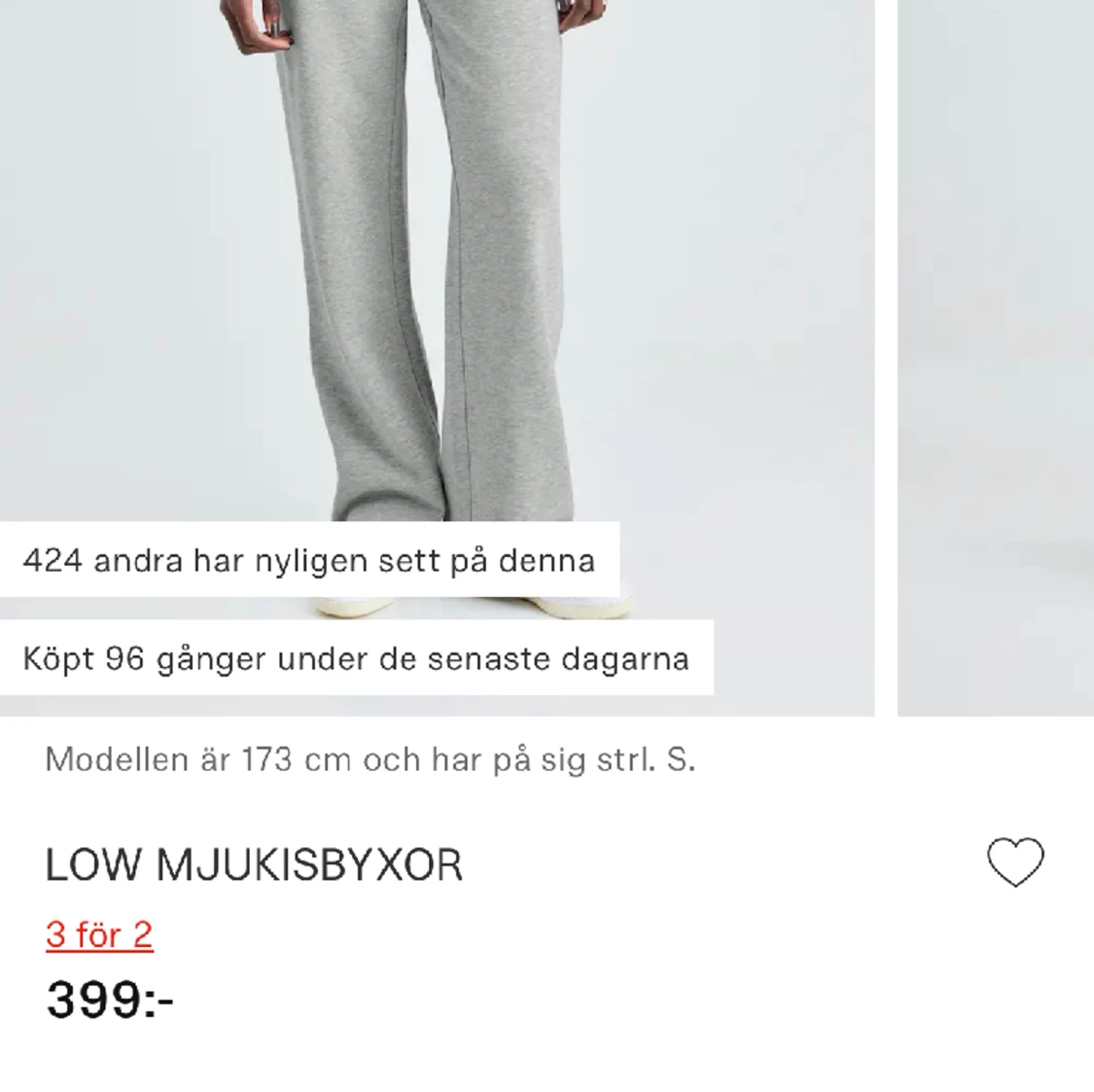Open the 3 för 2 offer link
The image size is (1094, 1092).
pyautogui.click(x=99, y=934)
